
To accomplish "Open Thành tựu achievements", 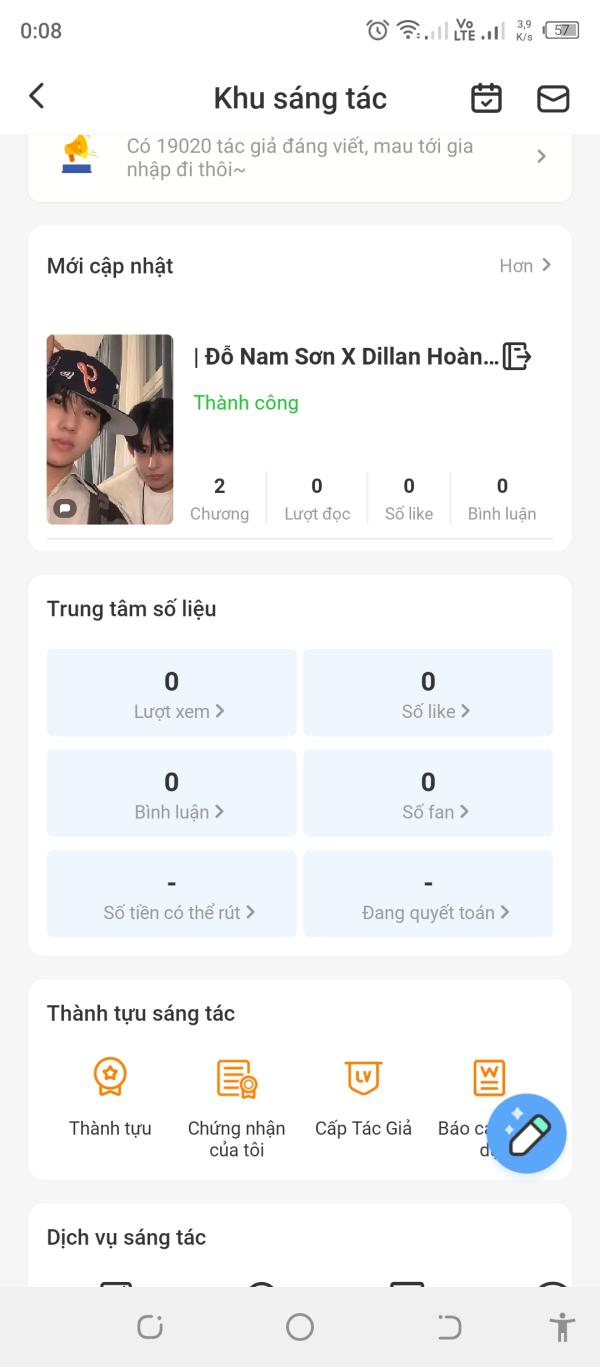I will pyautogui.click(x=110, y=1097).
